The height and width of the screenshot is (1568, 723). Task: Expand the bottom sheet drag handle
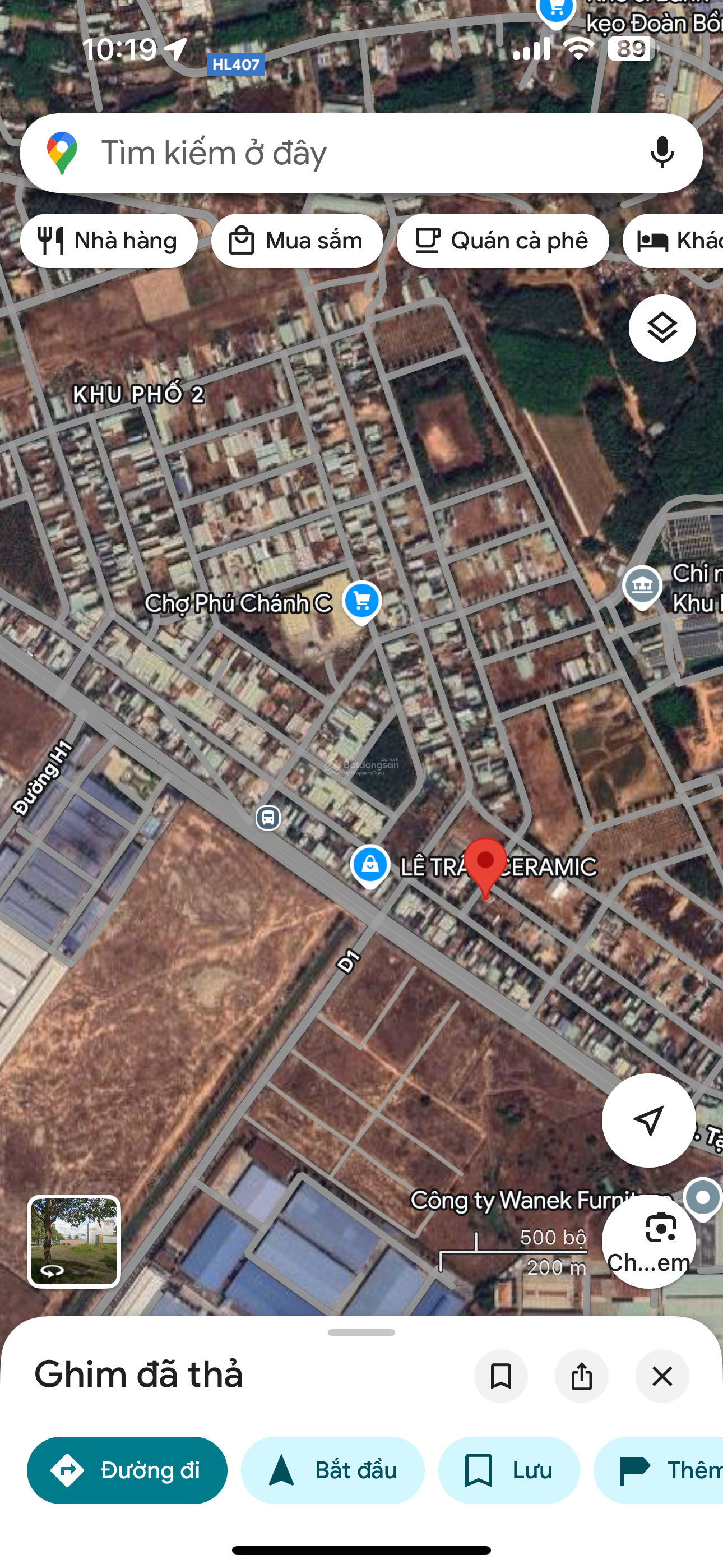pos(361,1332)
